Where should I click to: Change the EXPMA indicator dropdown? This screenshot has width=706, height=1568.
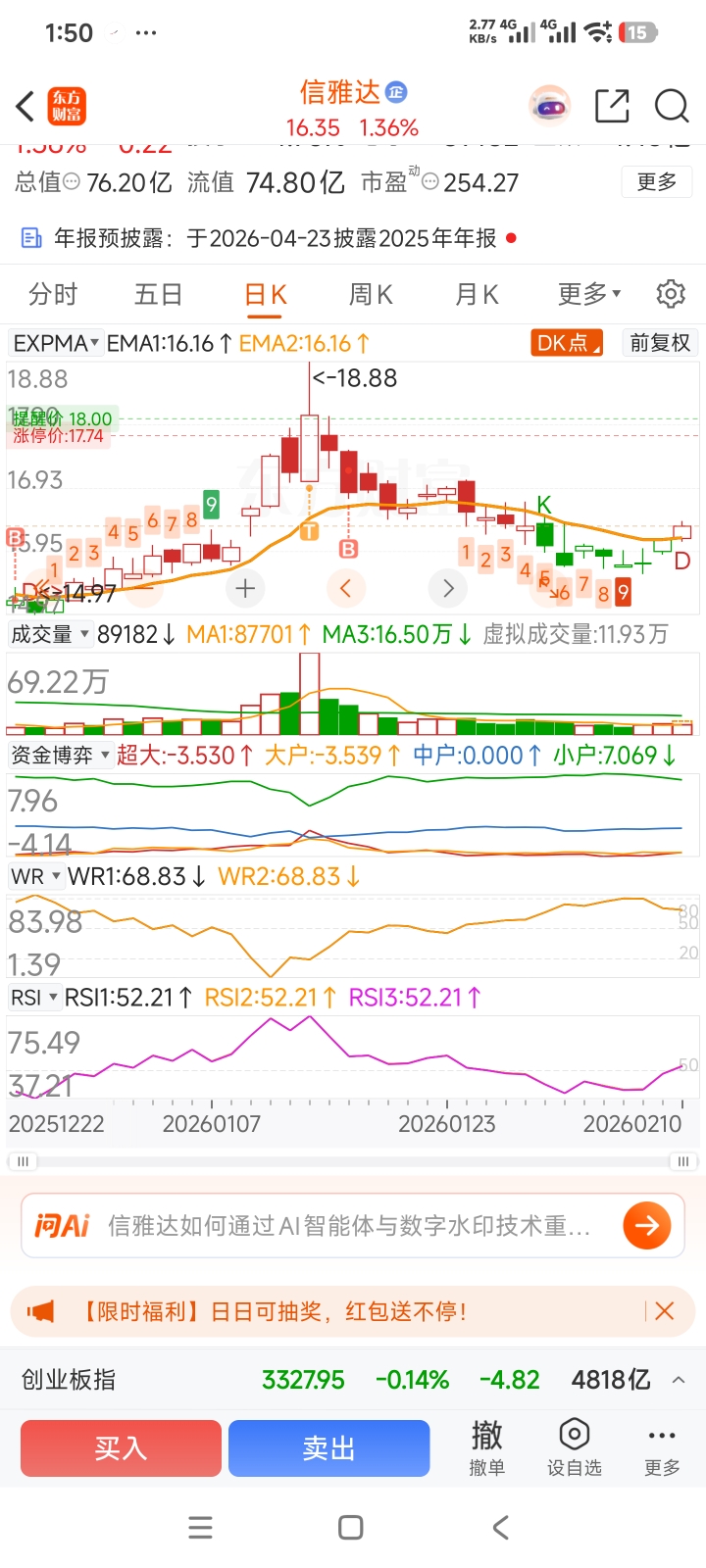click(x=56, y=343)
